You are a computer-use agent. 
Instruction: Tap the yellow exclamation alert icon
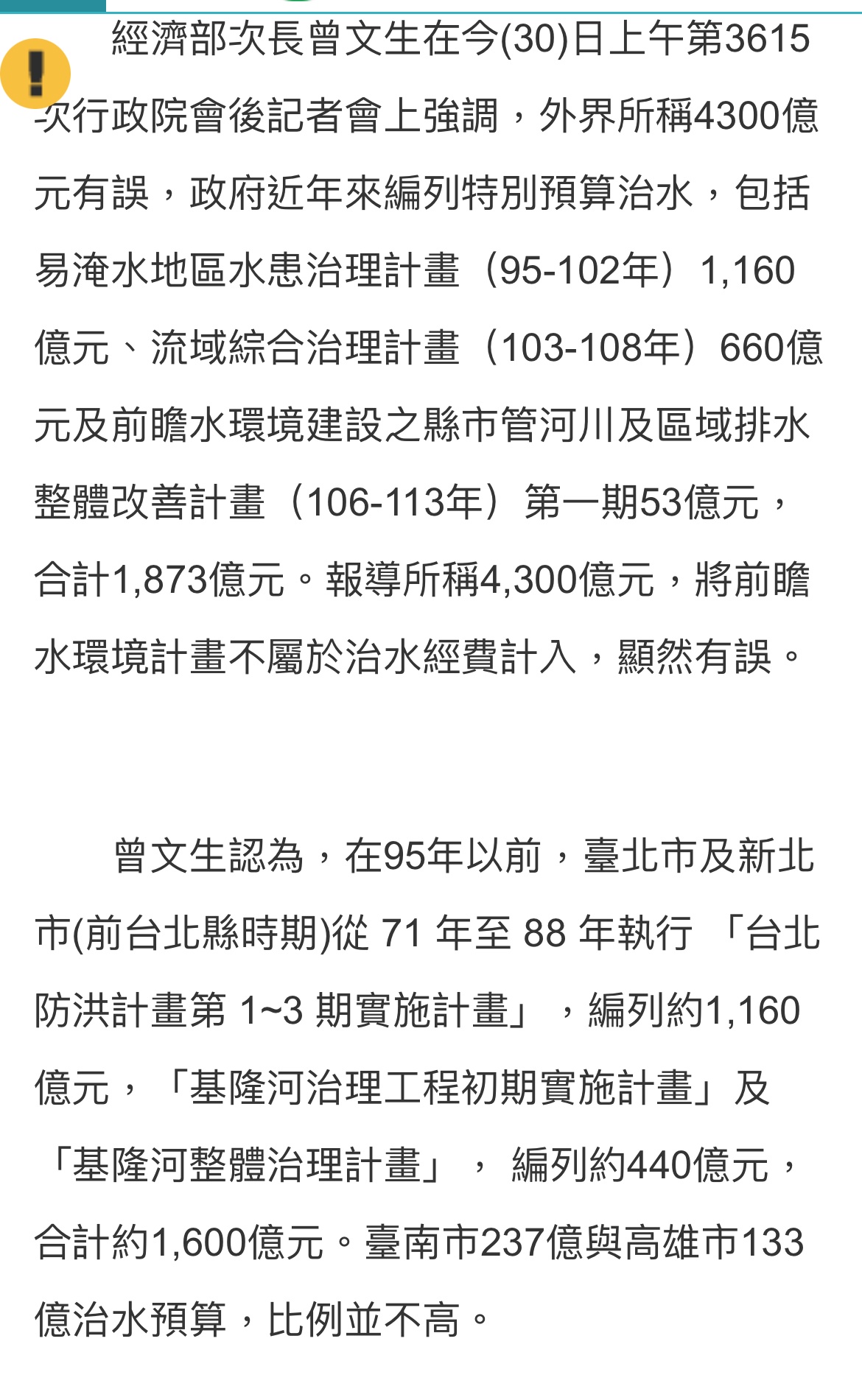(x=35, y=74)
